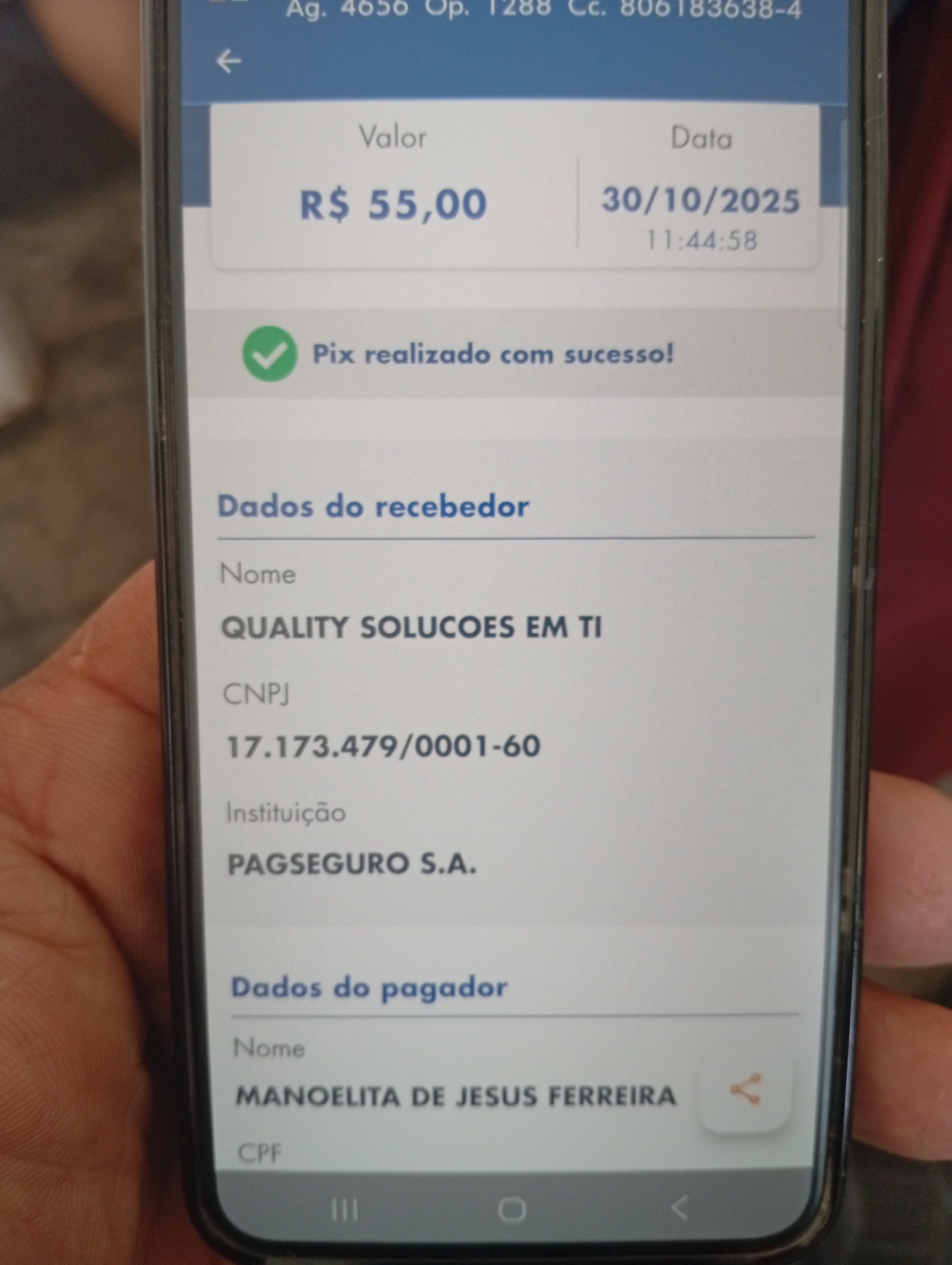Screen dimensions: 952x1265
Task: Go back using the top arrow
Action: click(229, 62)
